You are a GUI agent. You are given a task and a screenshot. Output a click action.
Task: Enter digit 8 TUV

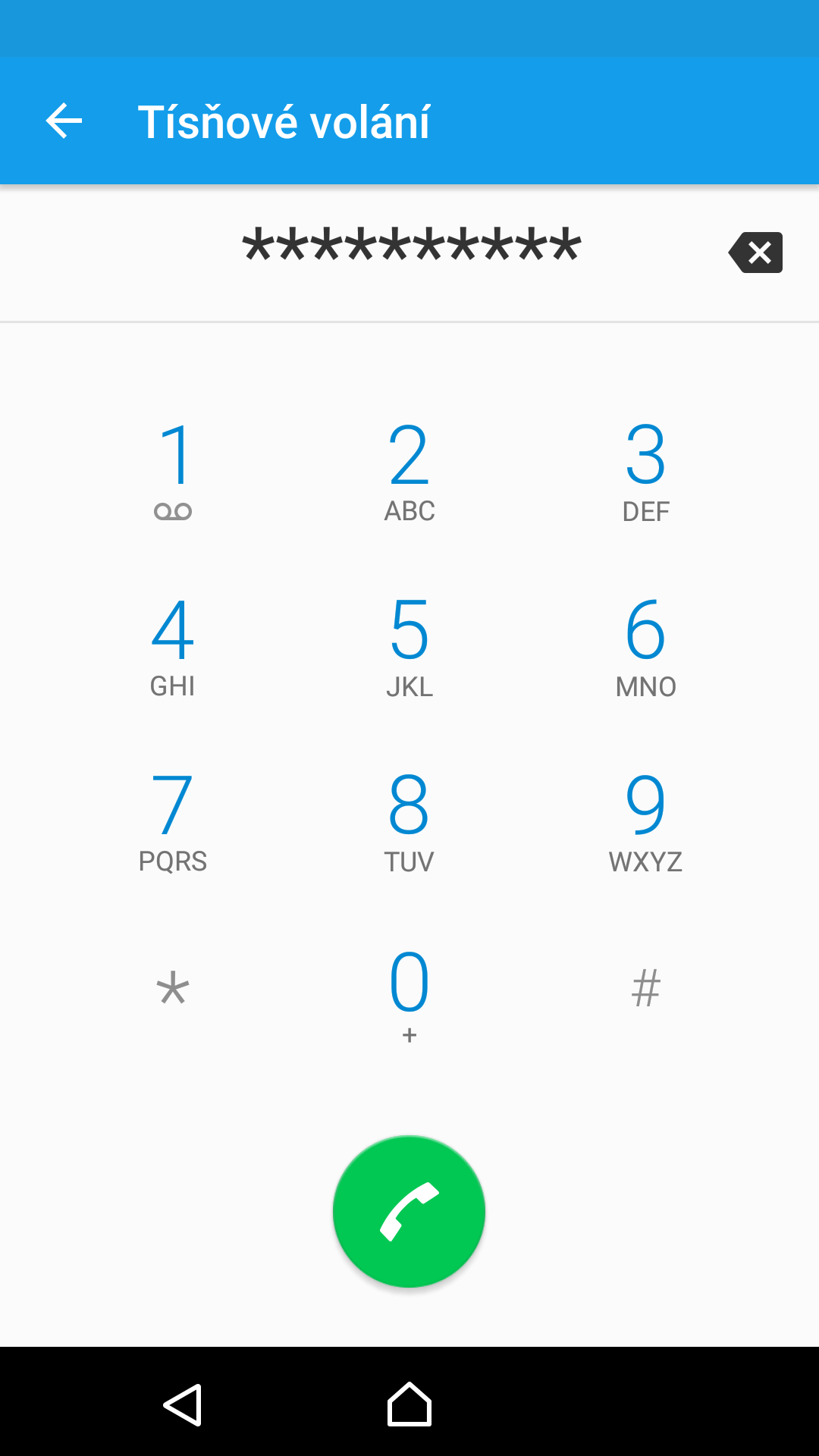click(409, 822)
